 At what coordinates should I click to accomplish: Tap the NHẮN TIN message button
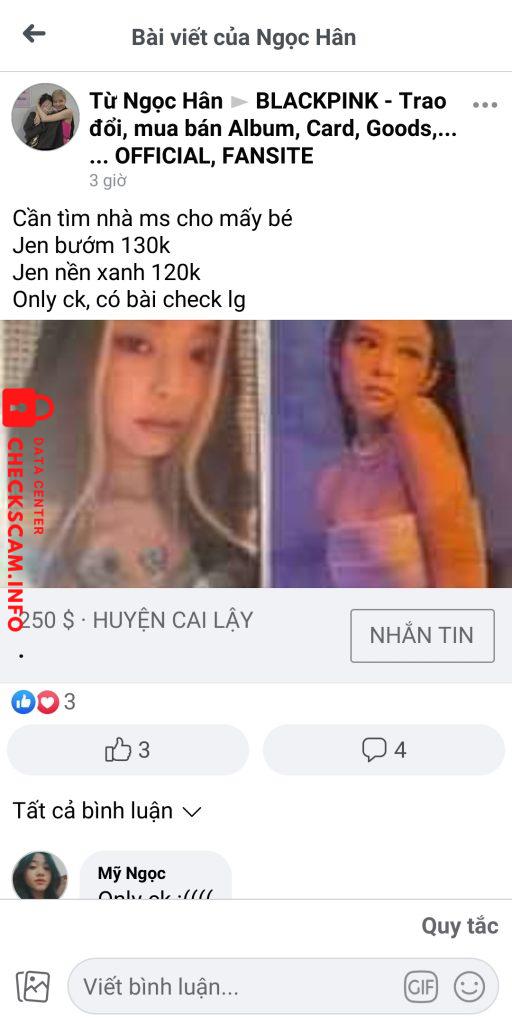422,635
